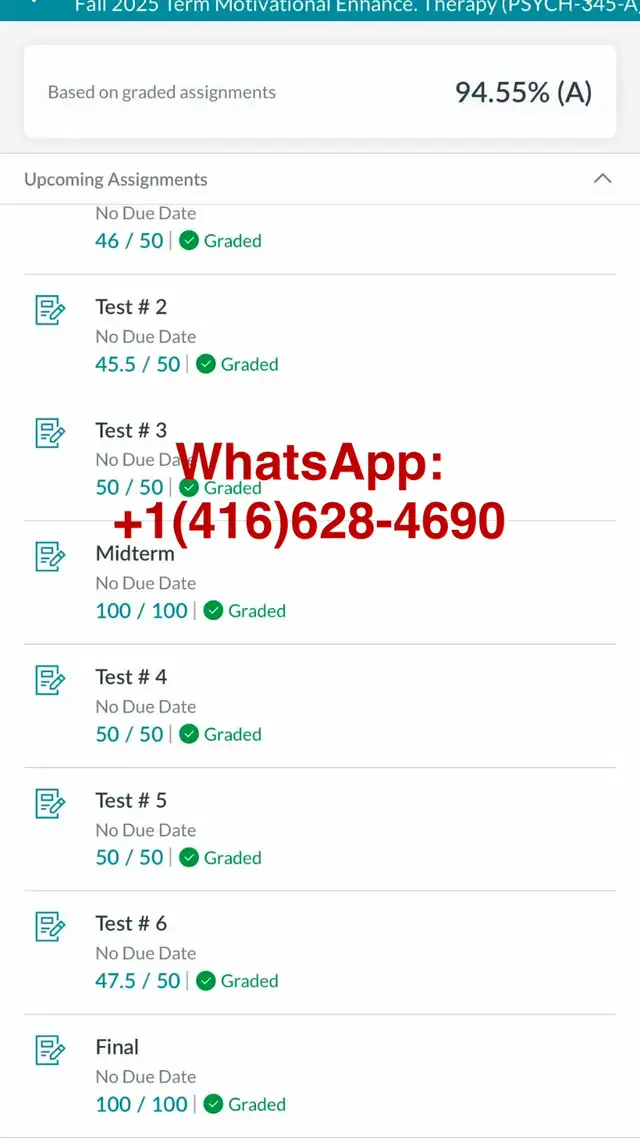View the Midterm assignment details
The image size is (640, 1138).
tap(135, 554)
